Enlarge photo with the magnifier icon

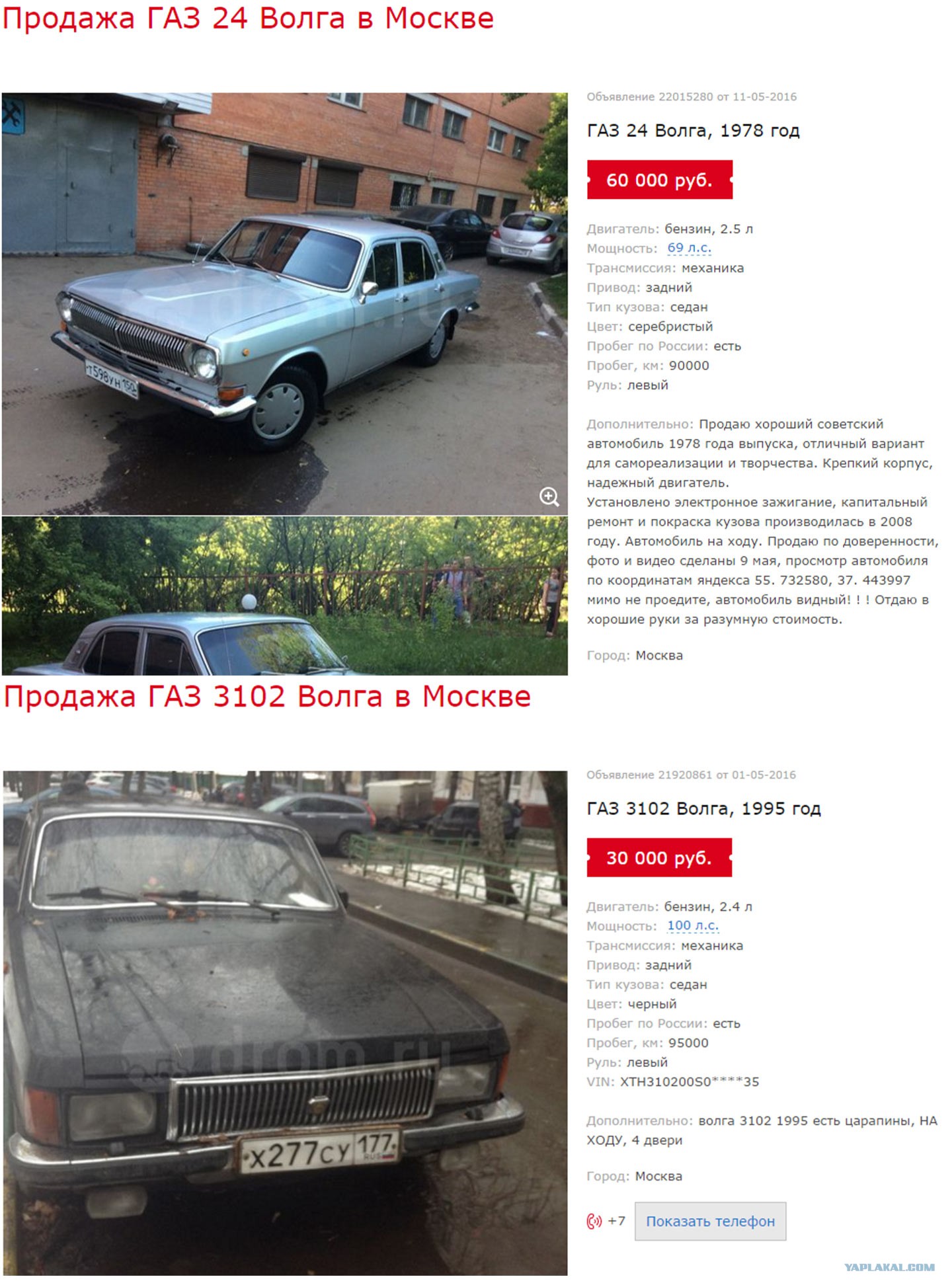[x=549, y=496]
